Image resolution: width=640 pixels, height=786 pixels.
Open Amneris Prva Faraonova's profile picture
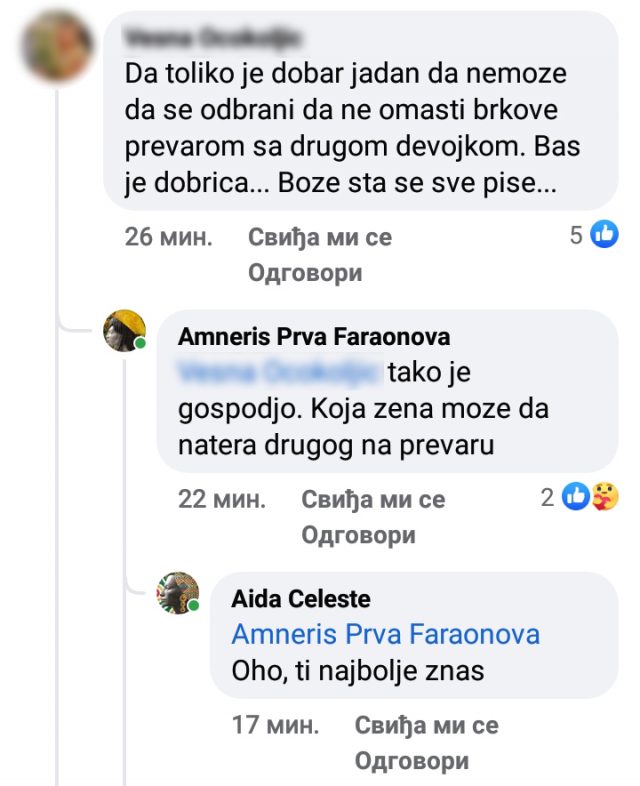pos(125,330)
